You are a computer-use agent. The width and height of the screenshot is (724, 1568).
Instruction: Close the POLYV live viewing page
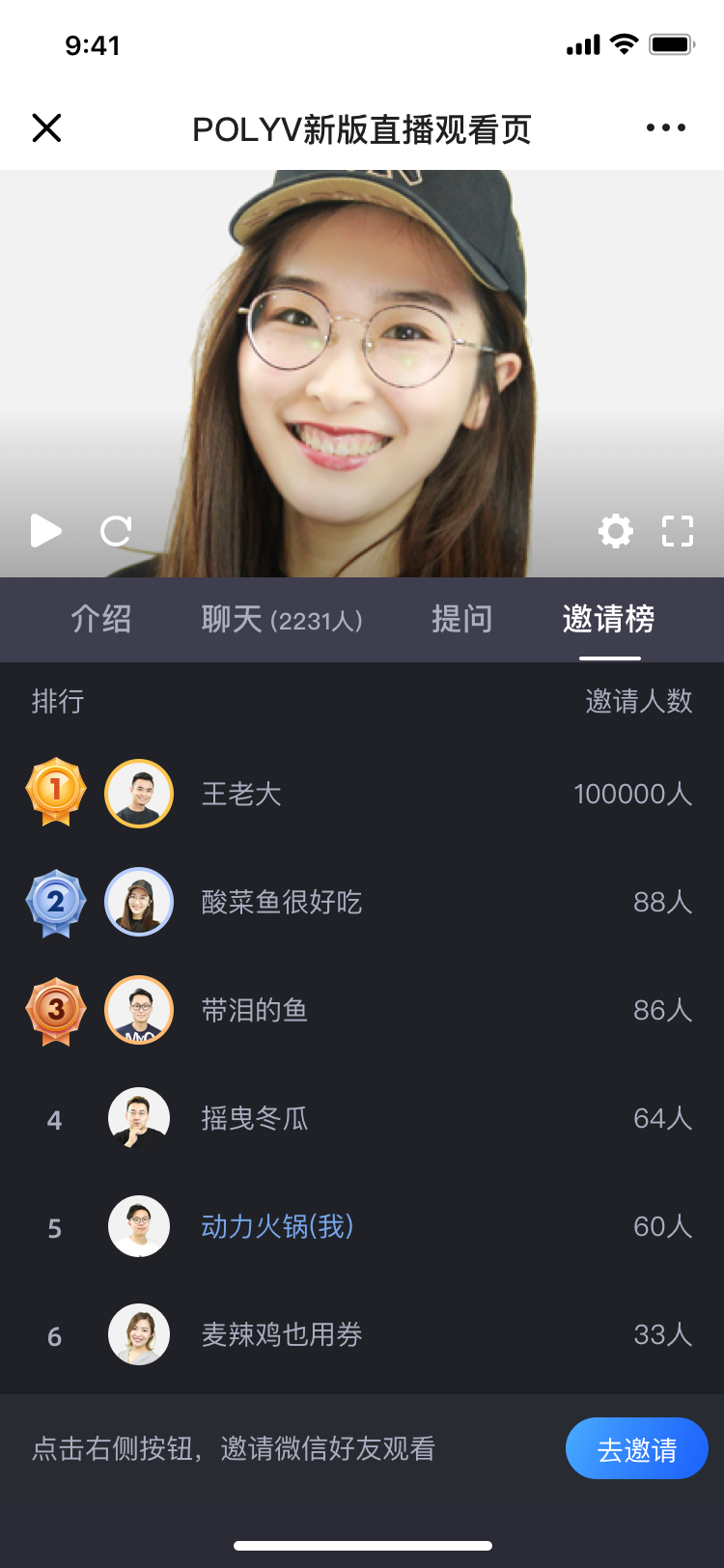(46, 127)
